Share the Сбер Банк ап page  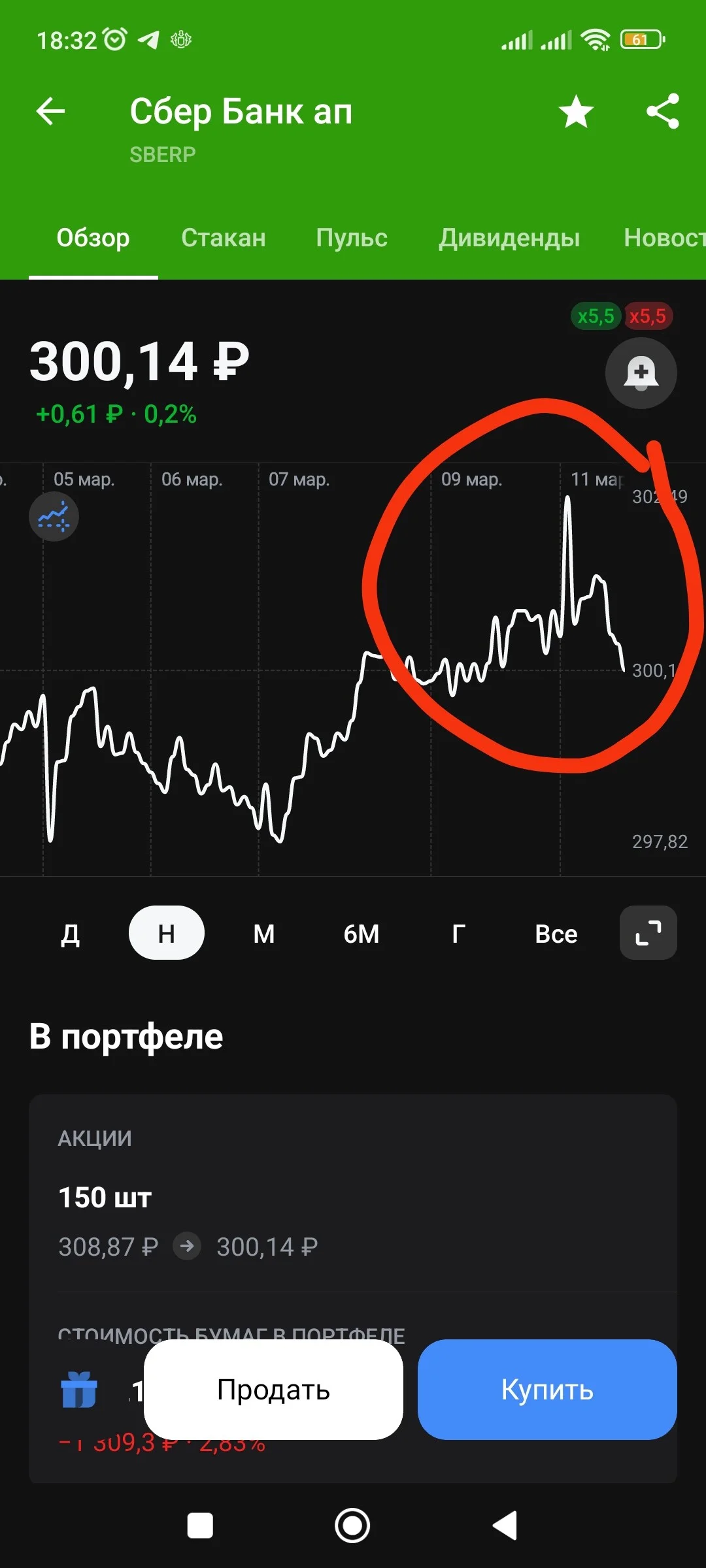[x=663, y=111]
